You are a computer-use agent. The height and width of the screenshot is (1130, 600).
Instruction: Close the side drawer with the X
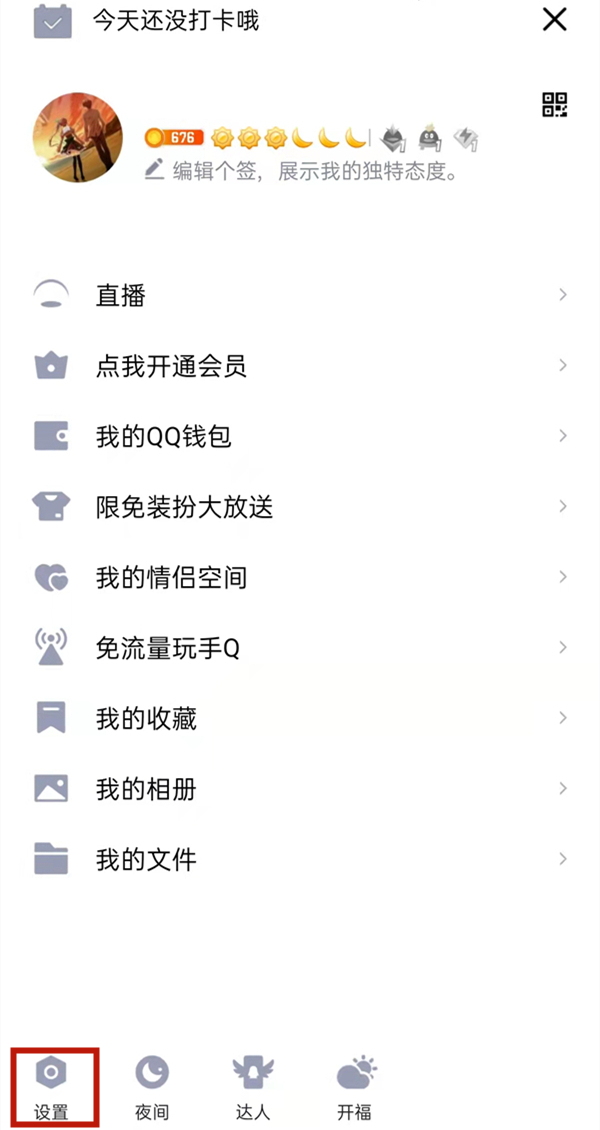554,19
